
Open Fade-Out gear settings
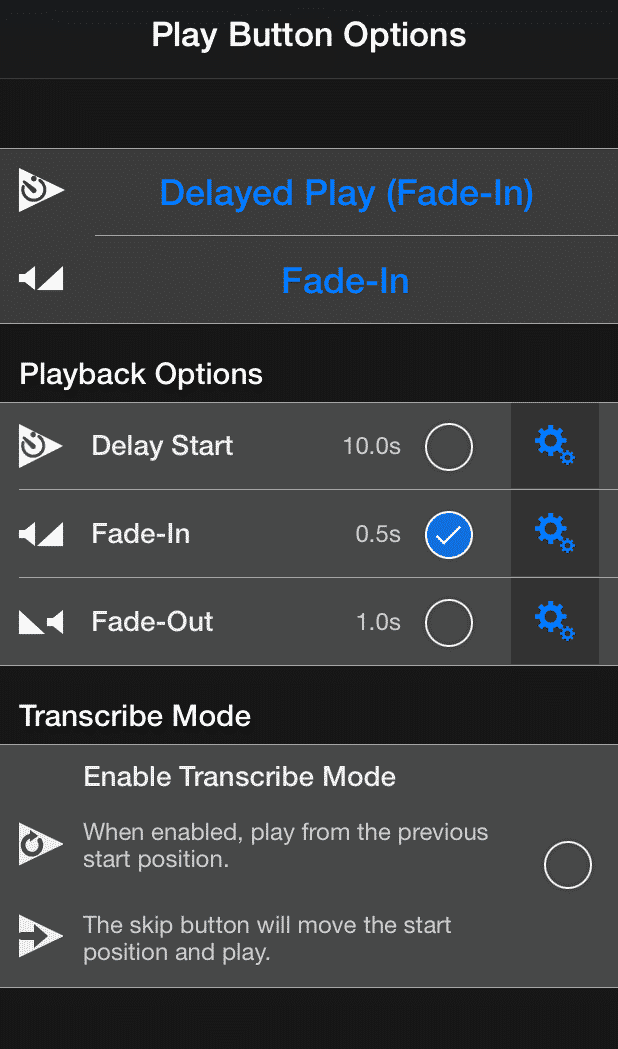coord(554,623)
